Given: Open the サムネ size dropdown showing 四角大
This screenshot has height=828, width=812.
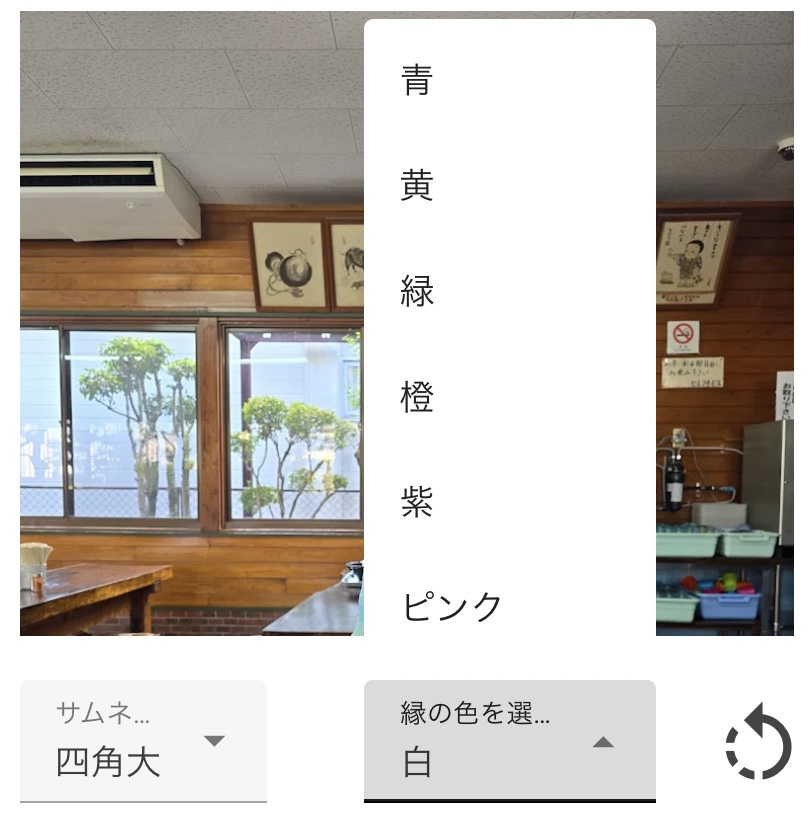Looking at the screenshot, I should click(143, 741).
